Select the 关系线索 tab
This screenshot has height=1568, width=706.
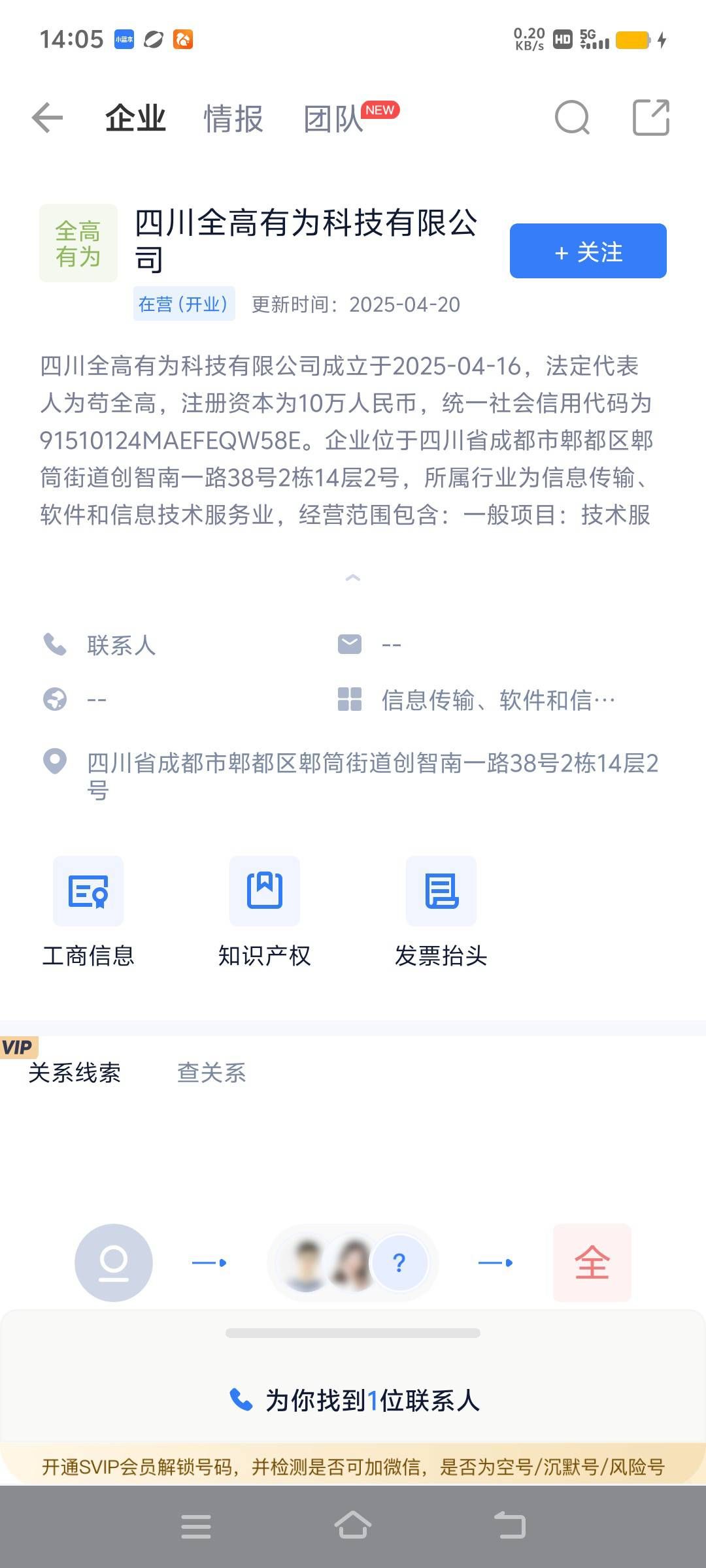[x=75, y=1073]
